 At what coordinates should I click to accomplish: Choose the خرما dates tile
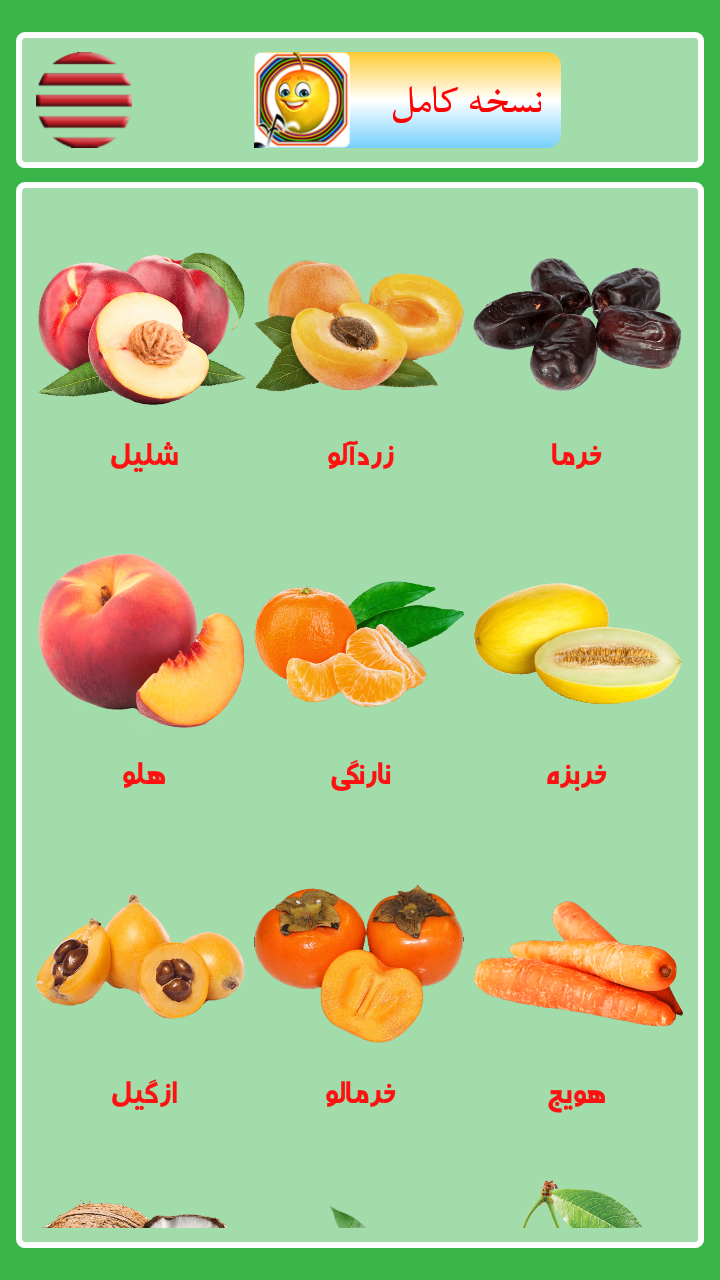coord(577,360)
